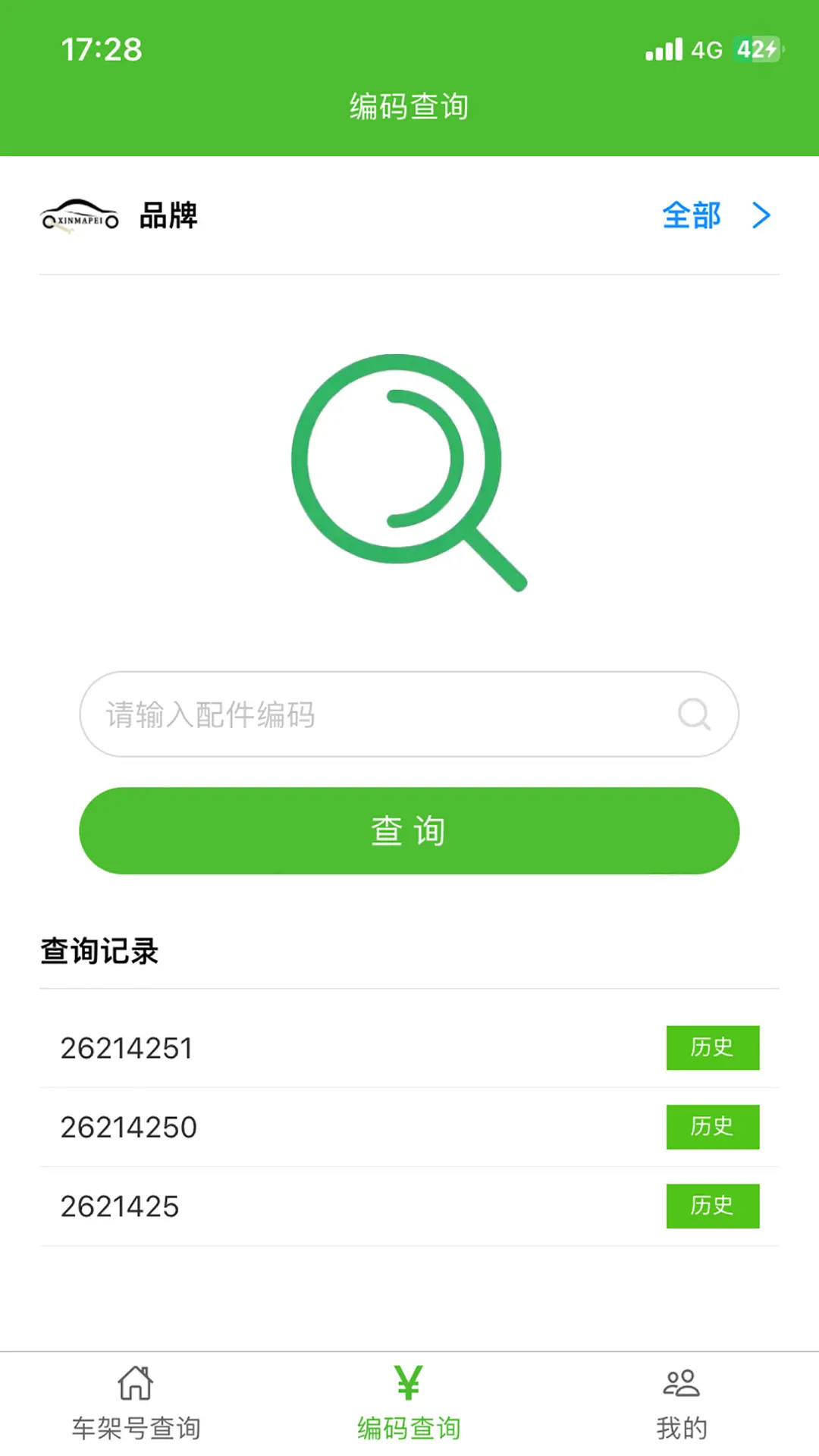Open the 品牌 brand selector row
The image size is (819, 1456).
[x=167, y=216]
